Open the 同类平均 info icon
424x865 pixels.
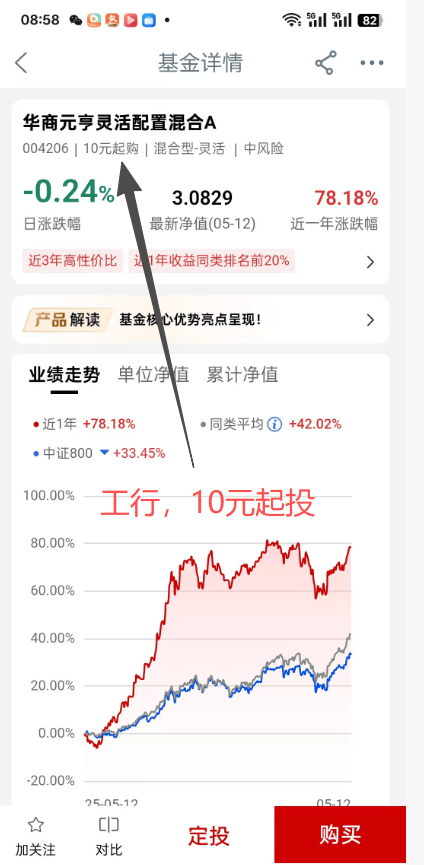point(275,424)
